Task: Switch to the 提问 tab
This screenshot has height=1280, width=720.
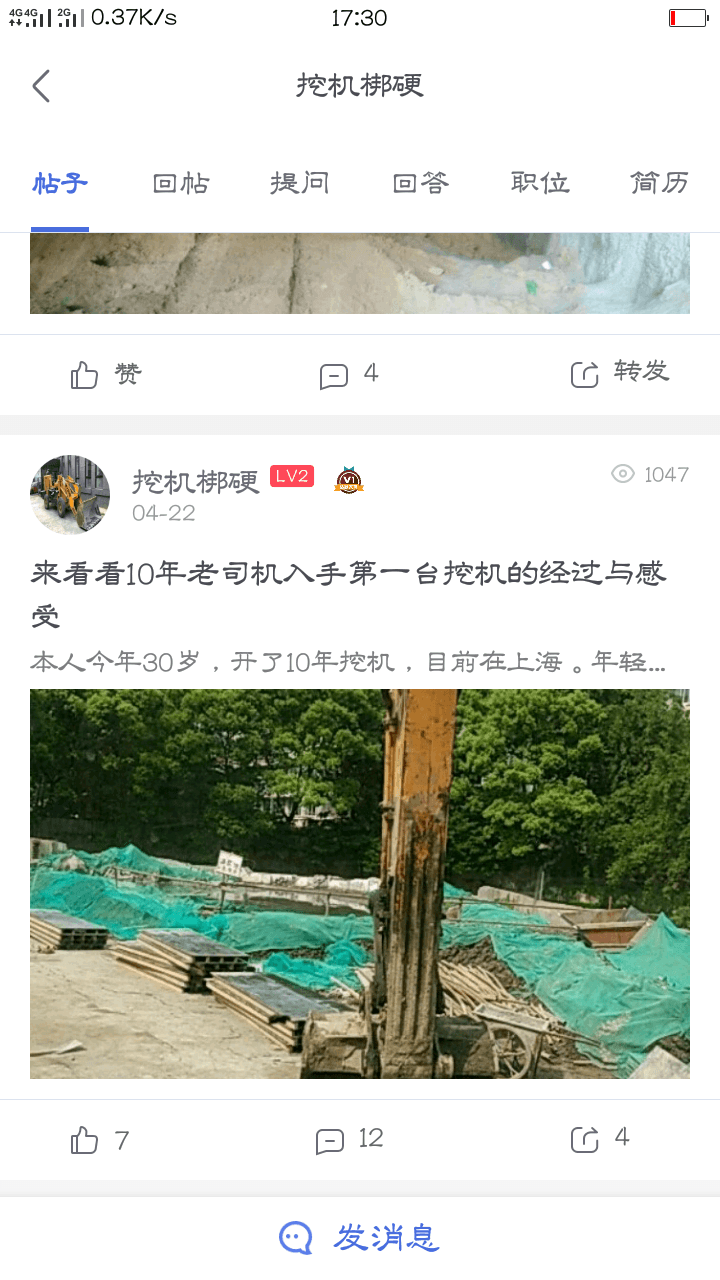Action: (x=300, y=183)
